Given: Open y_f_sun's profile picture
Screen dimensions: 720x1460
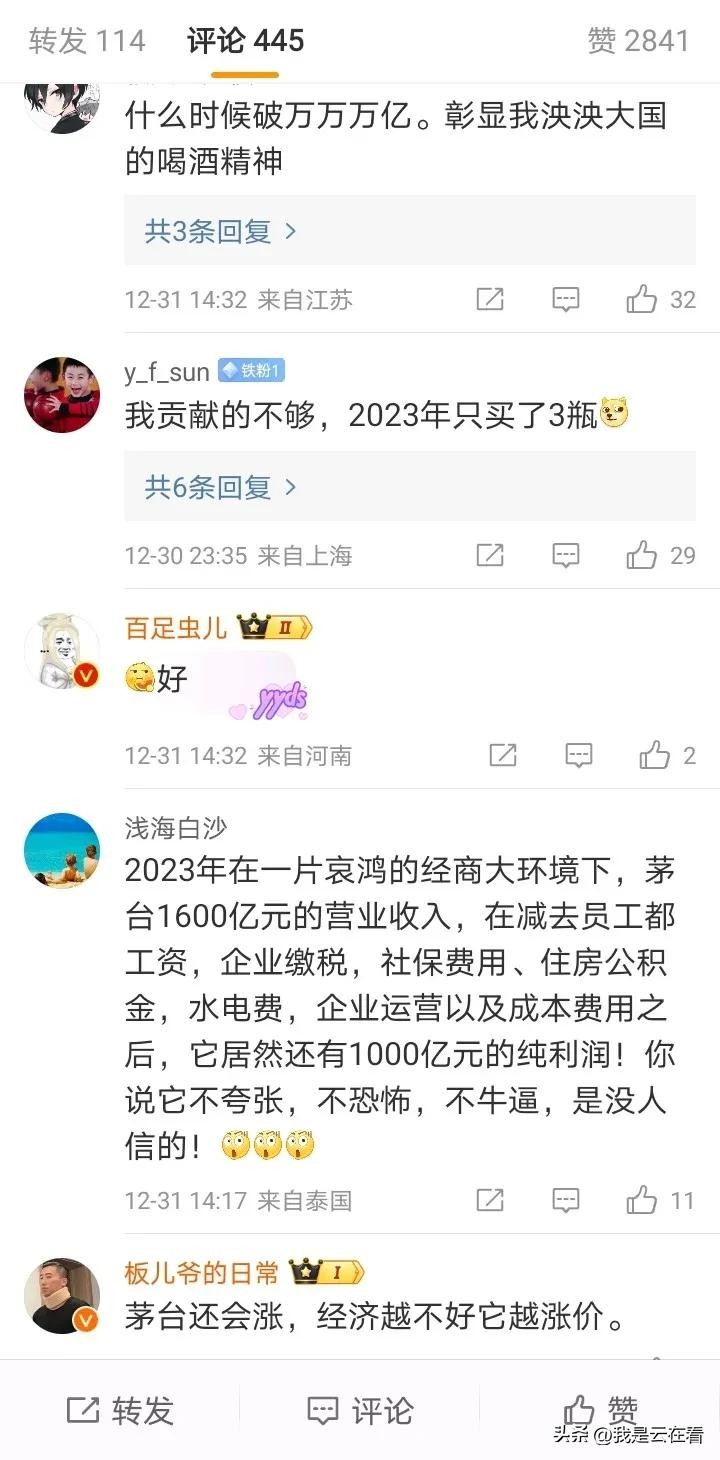Looking at the screenshot, I should (62, 395).
